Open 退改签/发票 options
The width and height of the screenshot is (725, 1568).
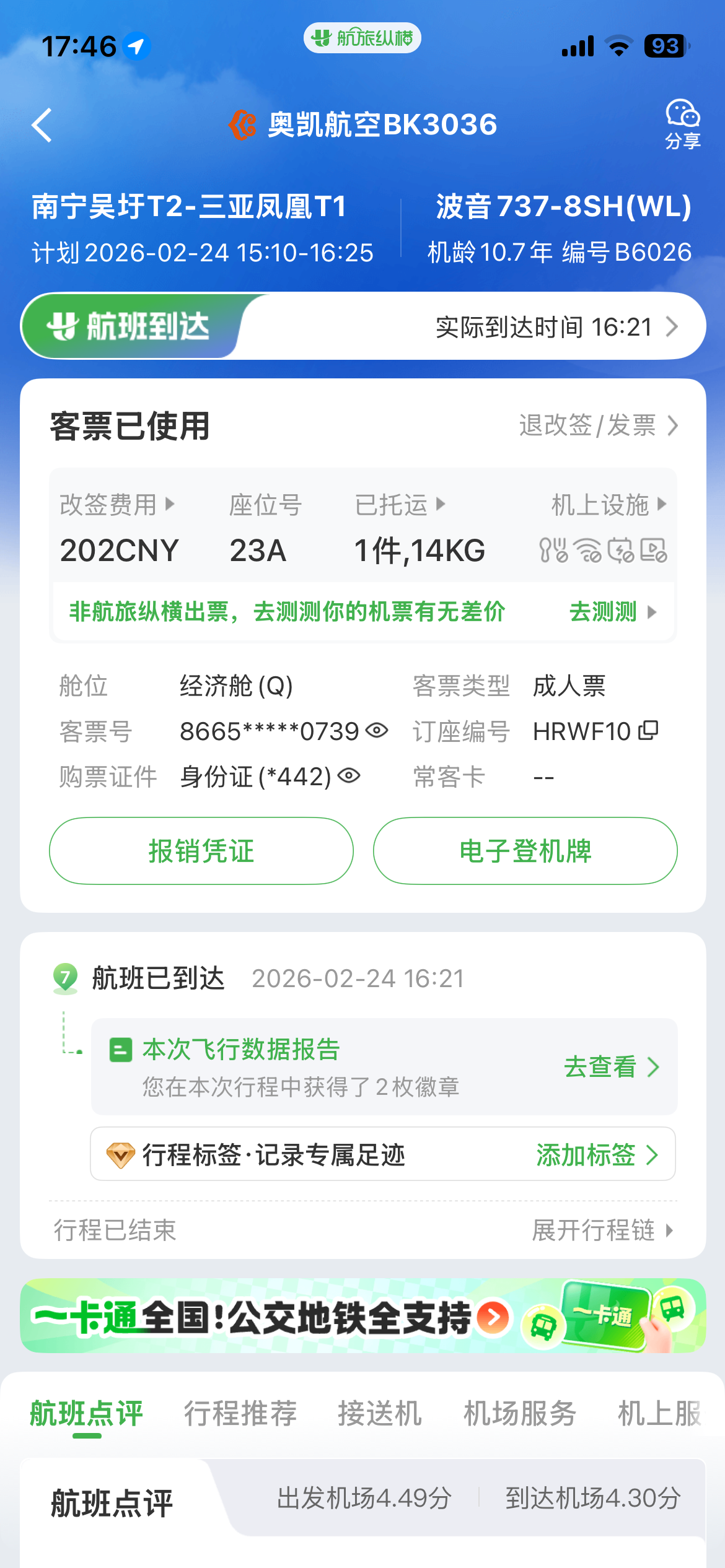pos(598,425)
